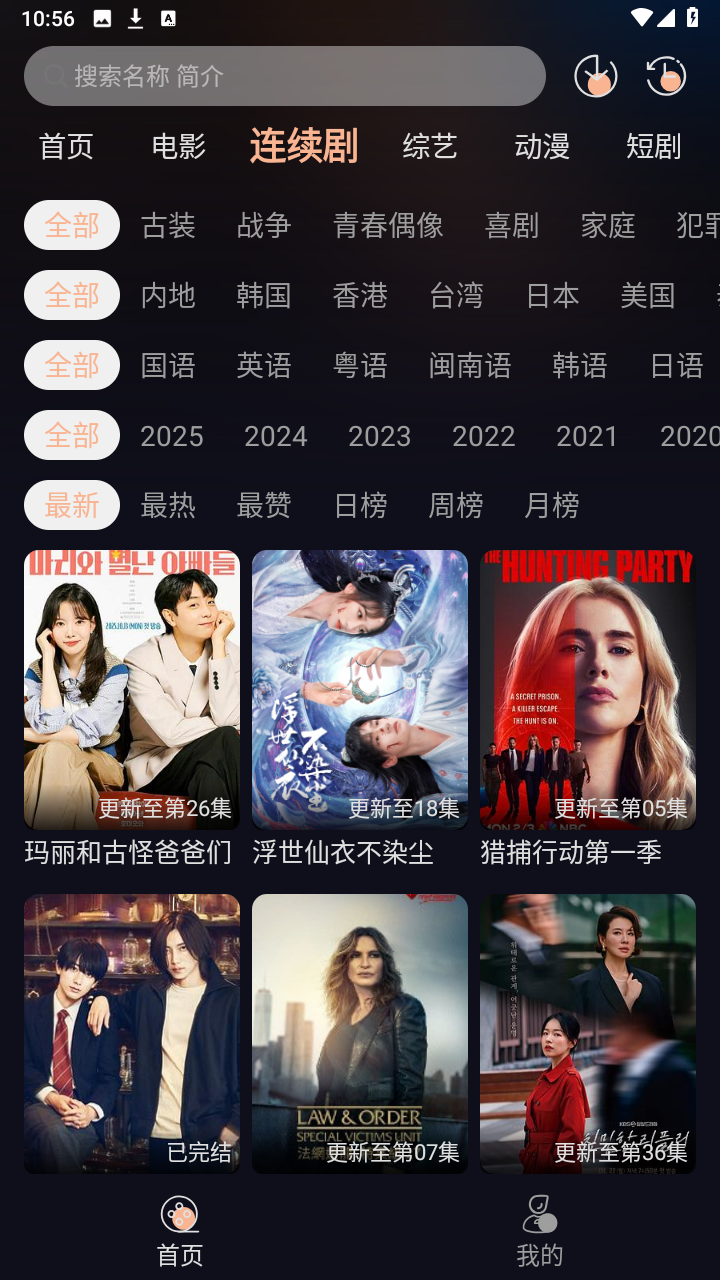Switch to the 综艺 tab
The width and height of the screenshot is (720, 1280).
coord(430,146)
